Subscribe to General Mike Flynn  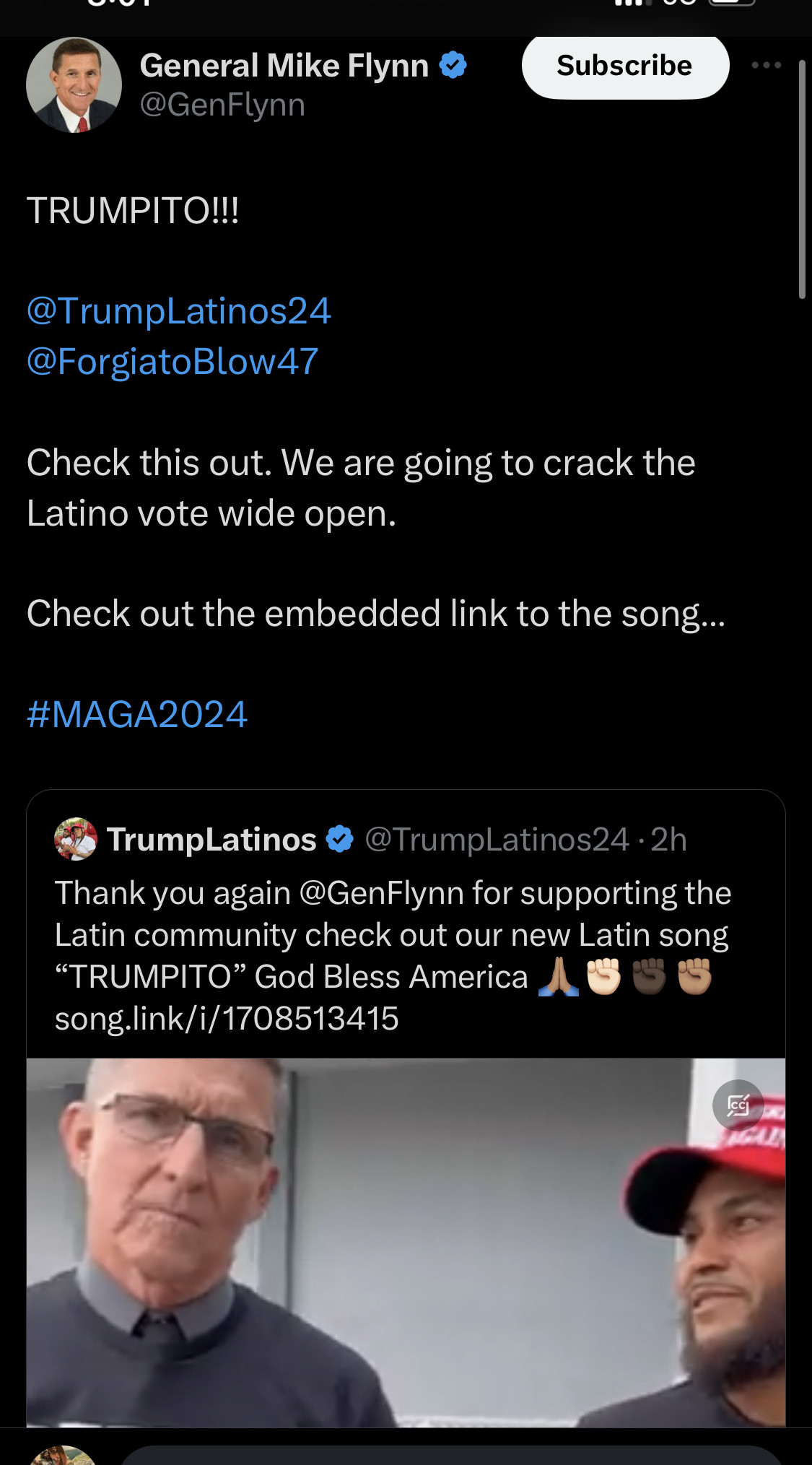click(624, 66)
